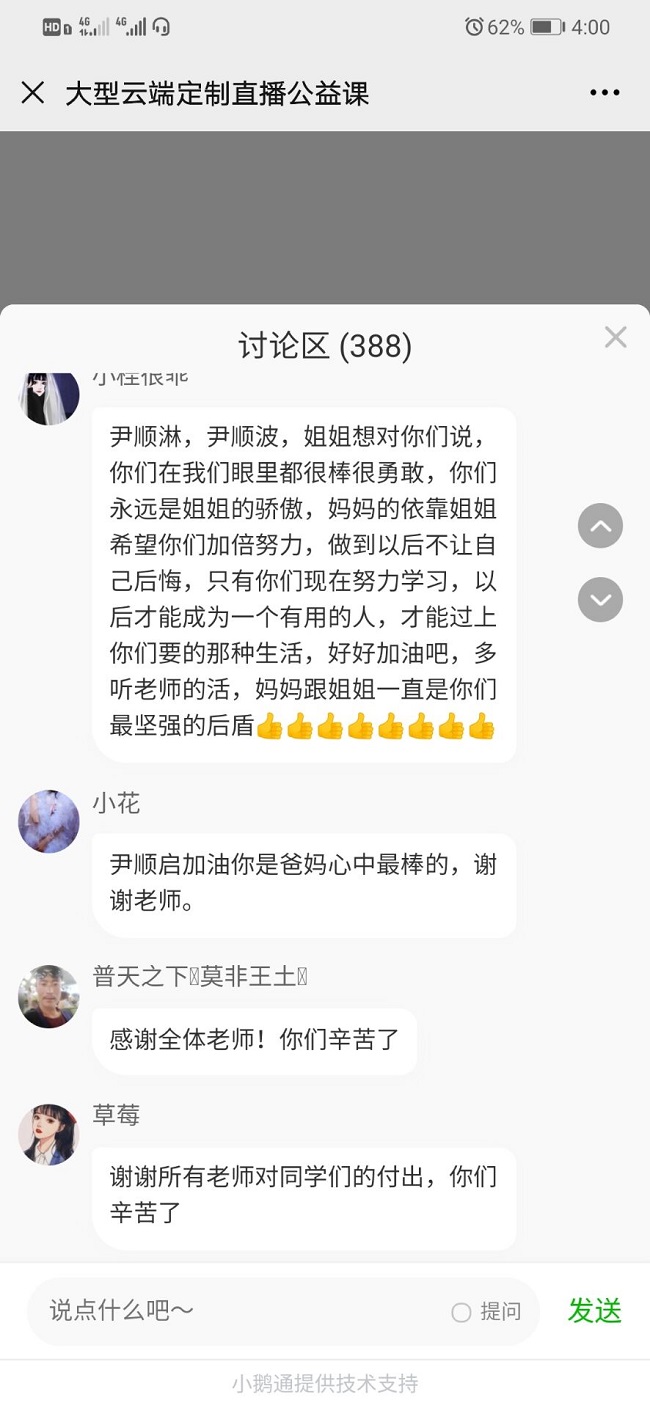The width and height of the screenshot is (650, 1408).
Task: Jump up with the up-arrow button
Action: 600,526
